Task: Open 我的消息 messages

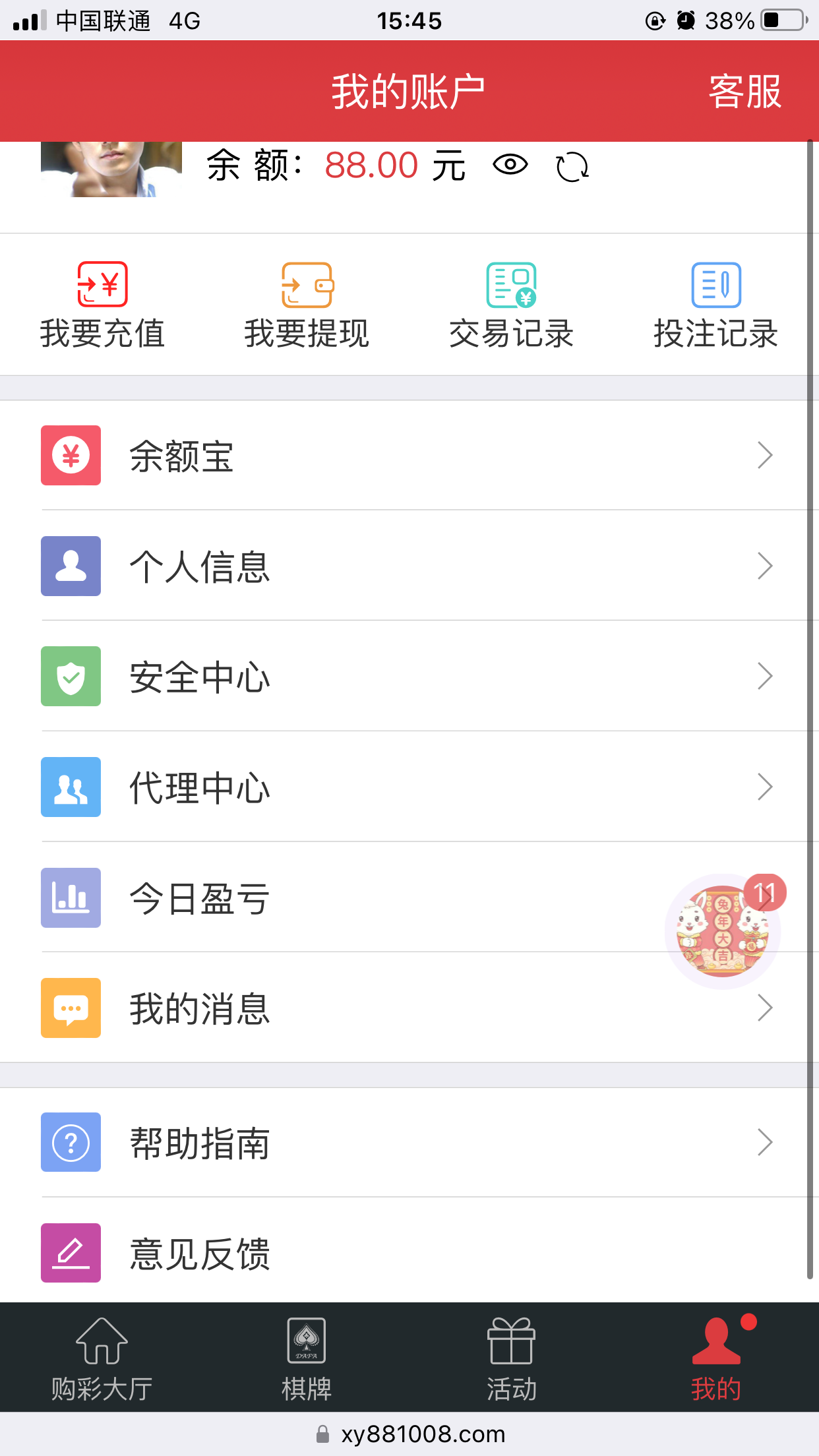Action: pos(409,1008)
